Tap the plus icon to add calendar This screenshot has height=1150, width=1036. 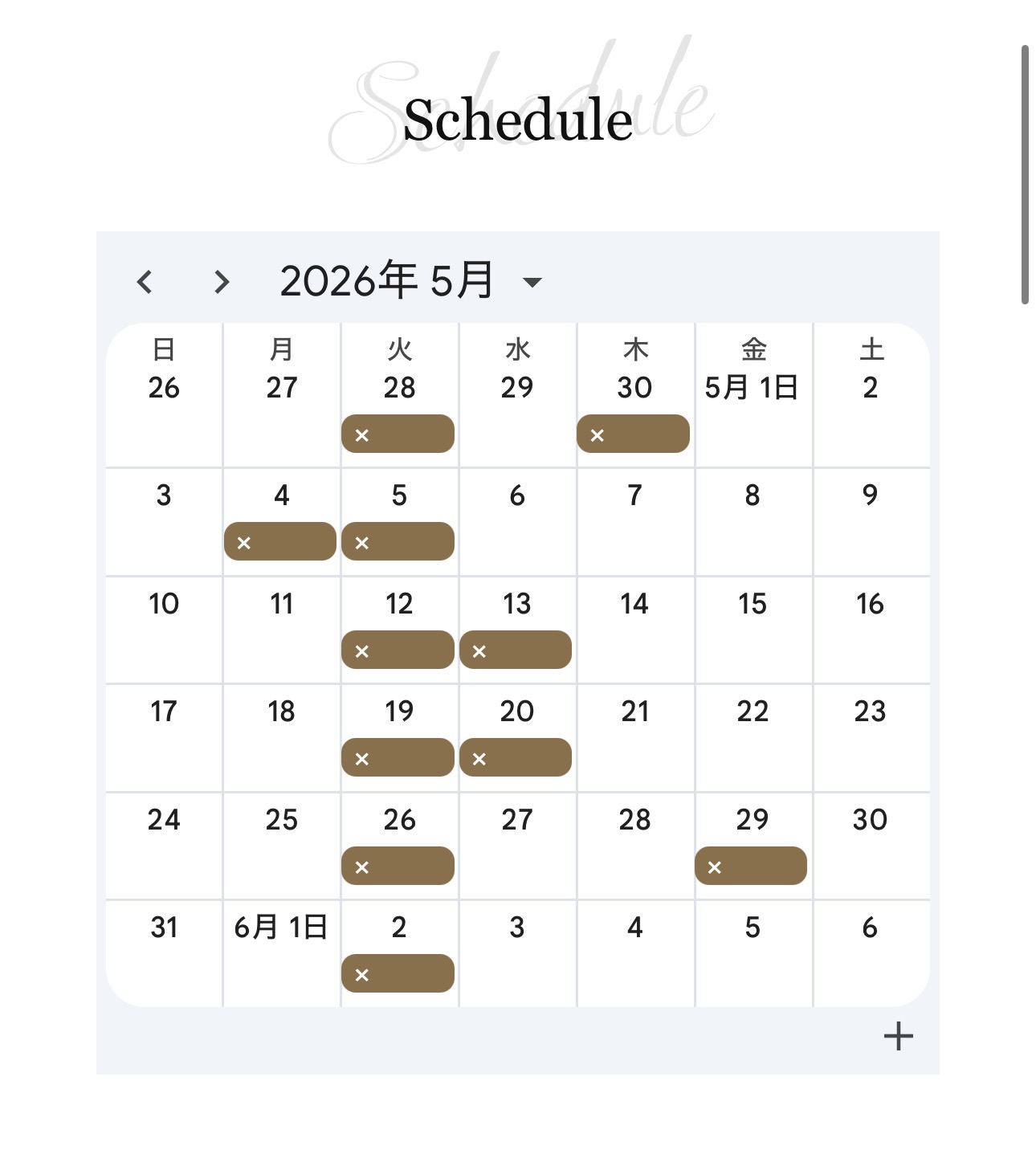tap(898, 1036)
